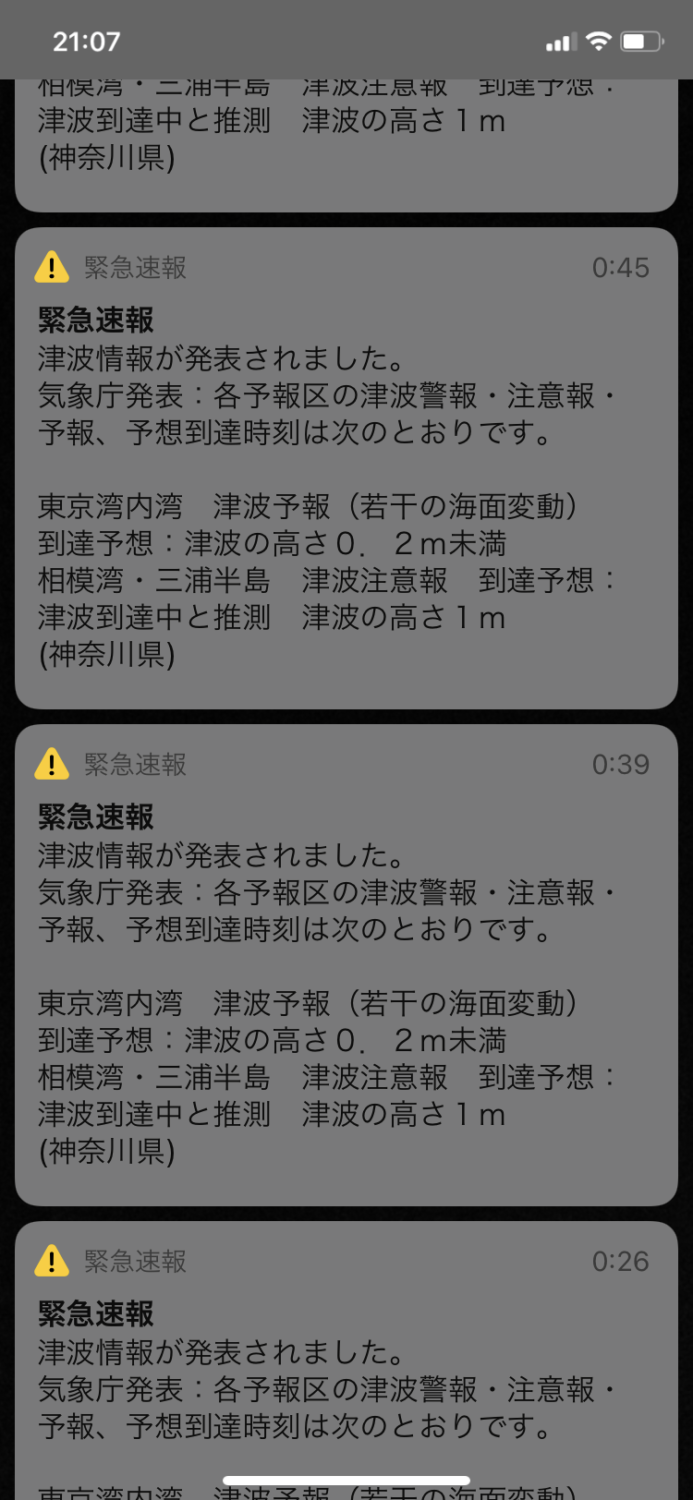Open the emergency alert received at 0:39
This screenshot has width=693, height=1500.
[346, 965]
